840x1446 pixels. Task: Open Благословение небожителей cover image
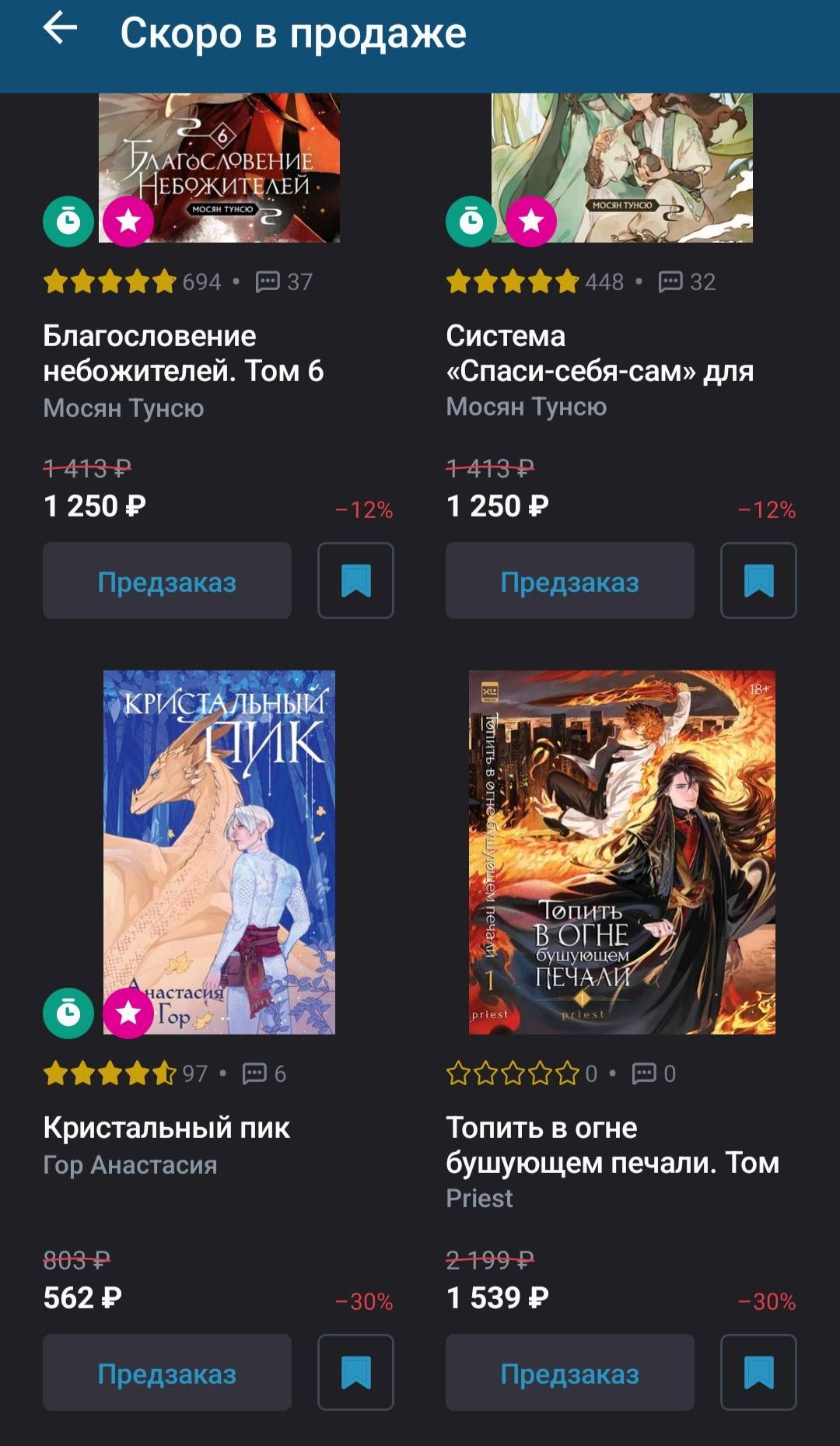[x=219, y=168]
